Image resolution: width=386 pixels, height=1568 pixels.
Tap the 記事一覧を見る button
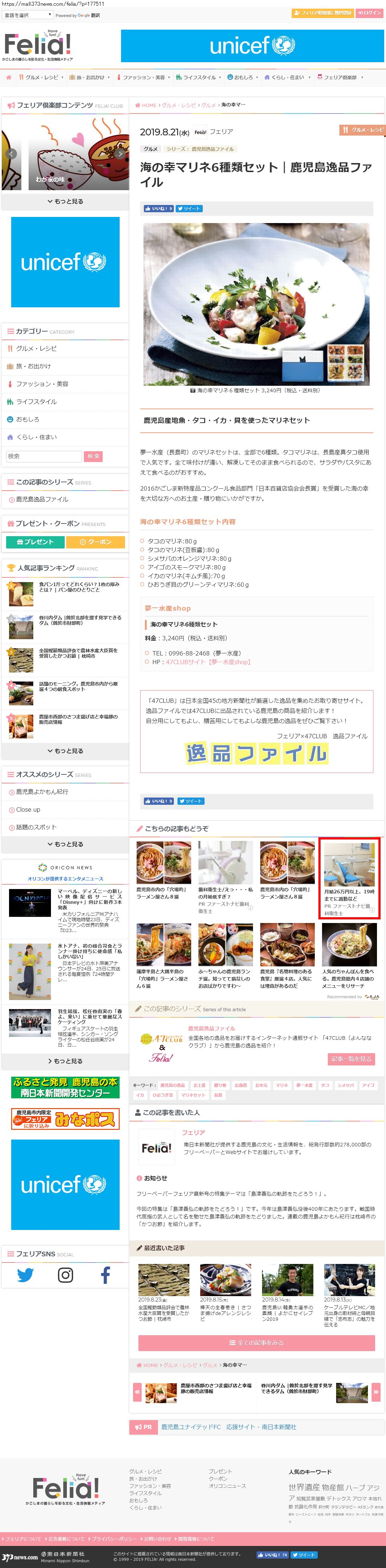pyautogui.click(x=351, y=1059)
